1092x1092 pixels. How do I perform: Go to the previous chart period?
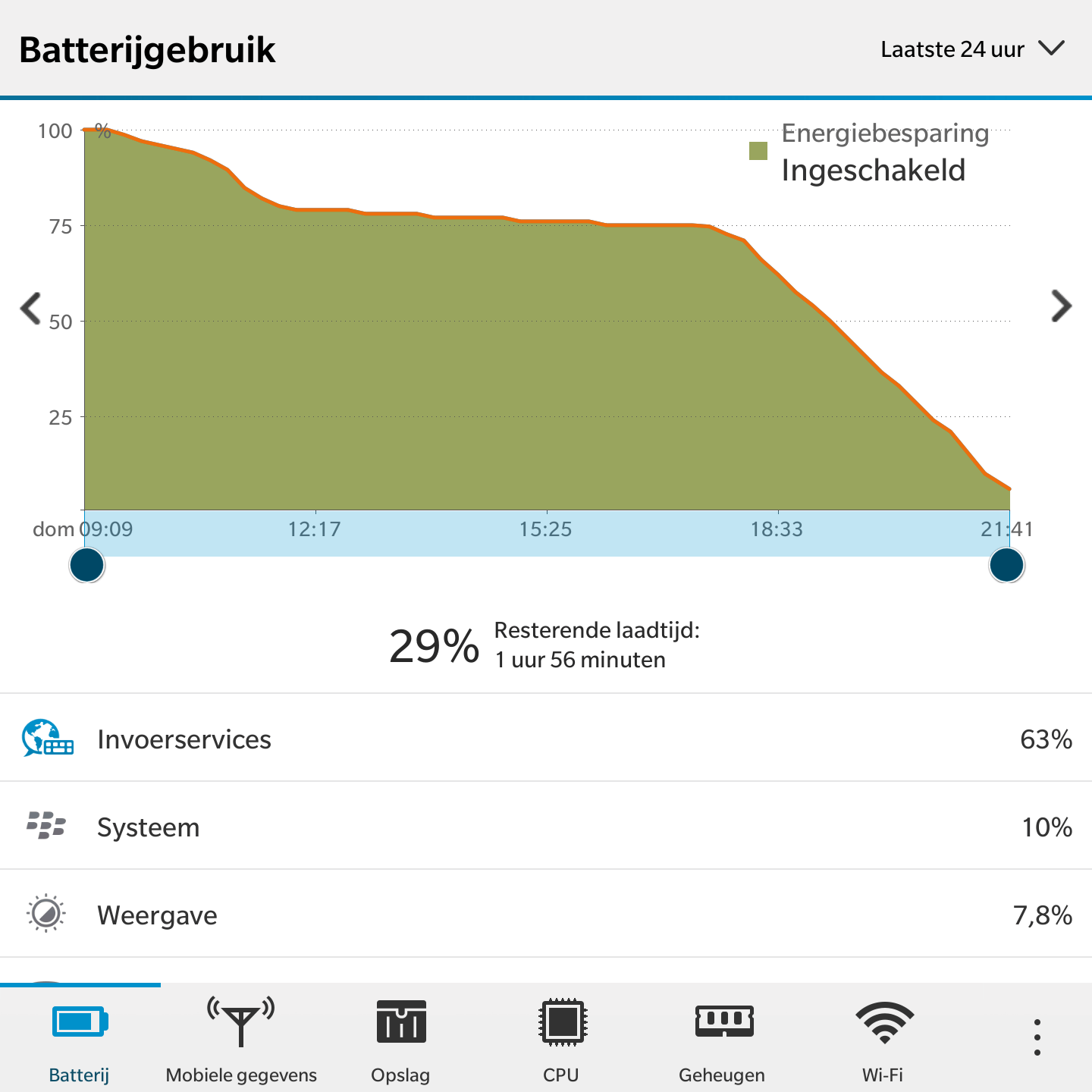(30, 308)
